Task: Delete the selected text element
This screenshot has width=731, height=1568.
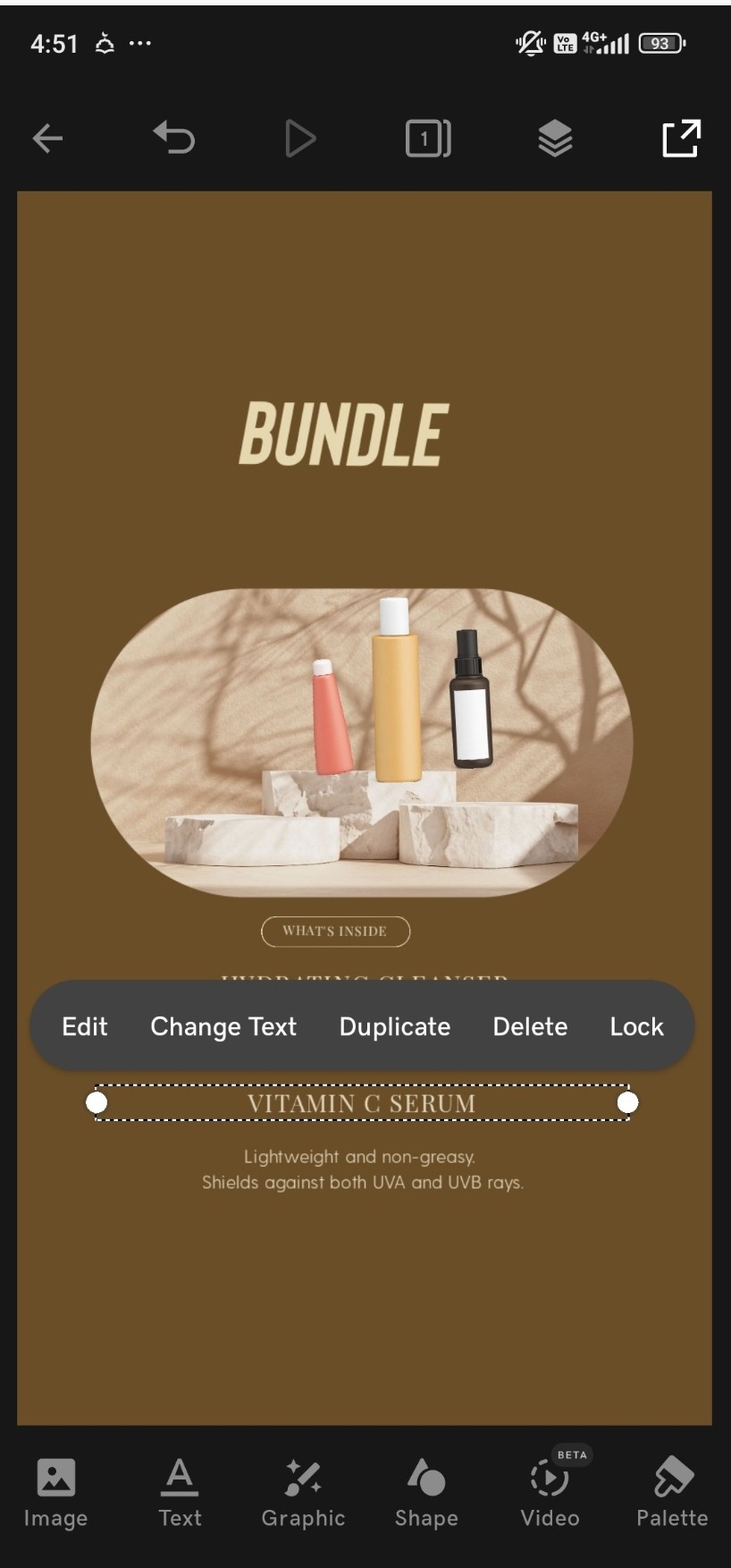Action: pyautogui.click(x=530, y=1026)
